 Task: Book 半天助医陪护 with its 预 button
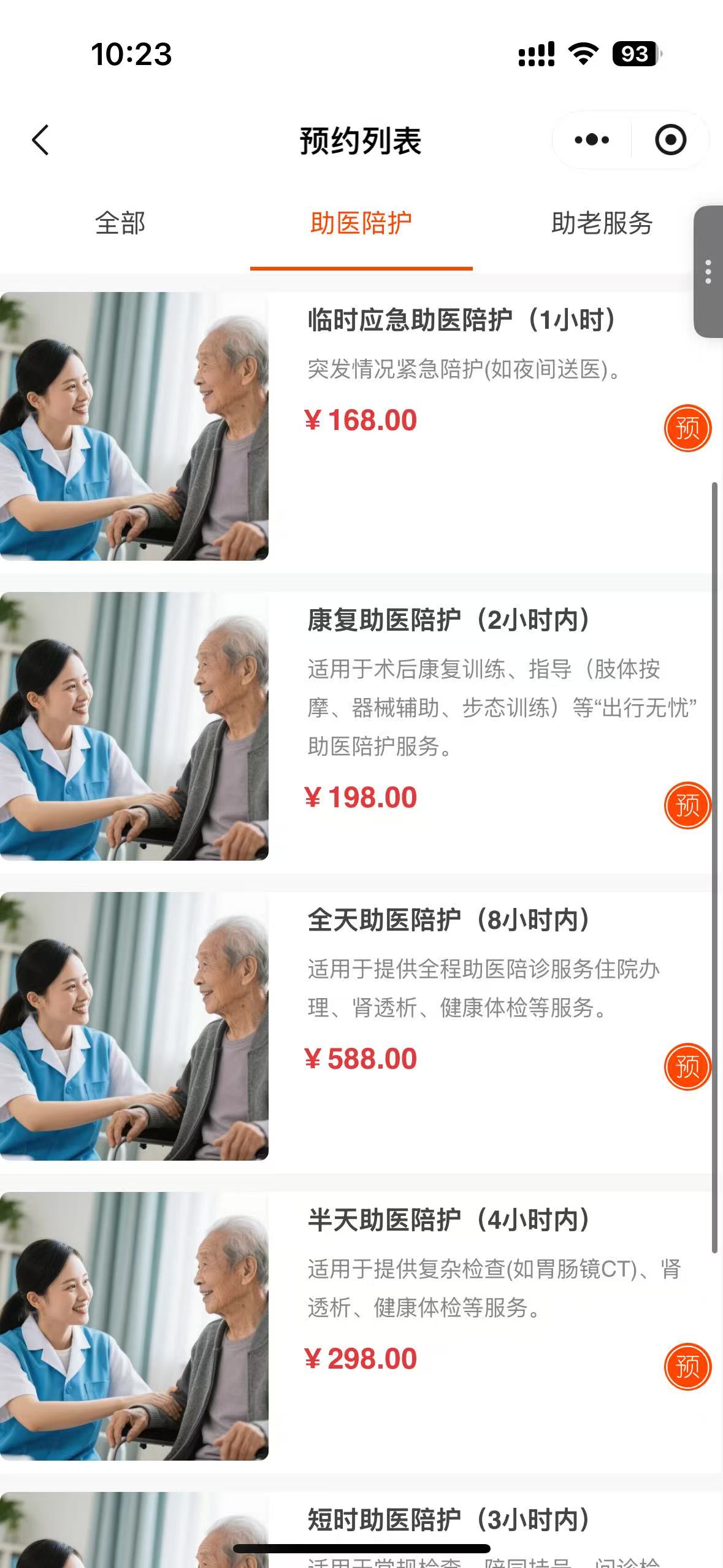pos(687,1367)
